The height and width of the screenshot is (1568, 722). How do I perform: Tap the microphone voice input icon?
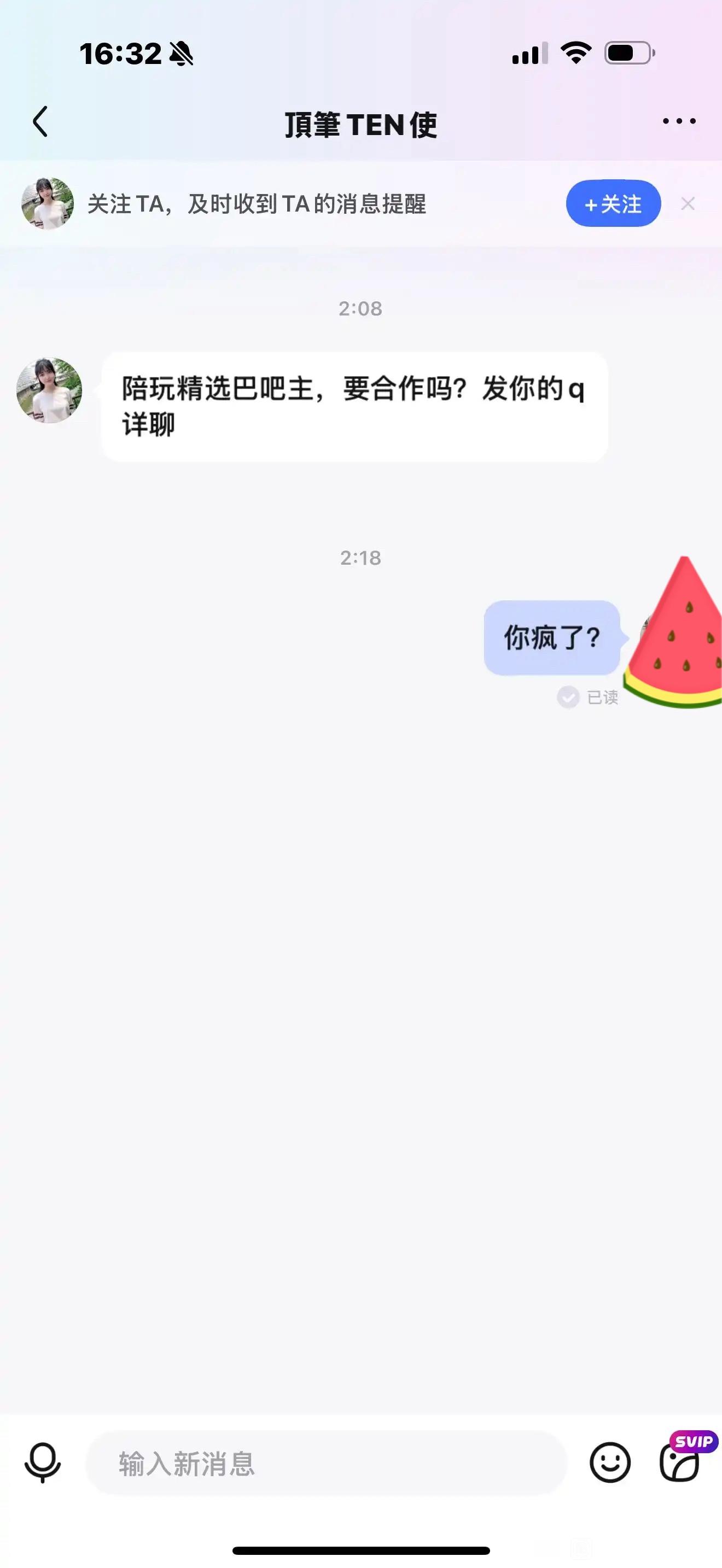coord(43,1462)
